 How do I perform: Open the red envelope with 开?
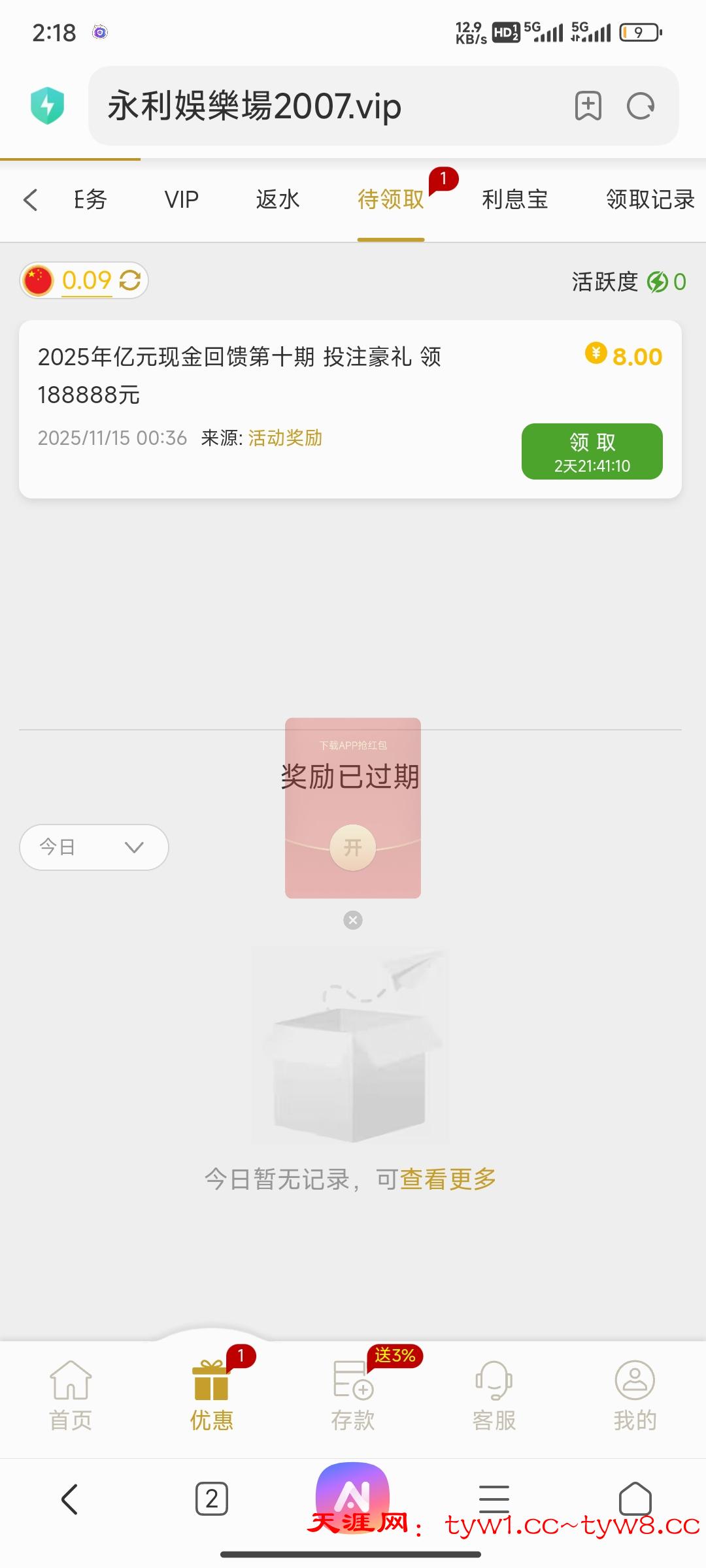point(353,847)
